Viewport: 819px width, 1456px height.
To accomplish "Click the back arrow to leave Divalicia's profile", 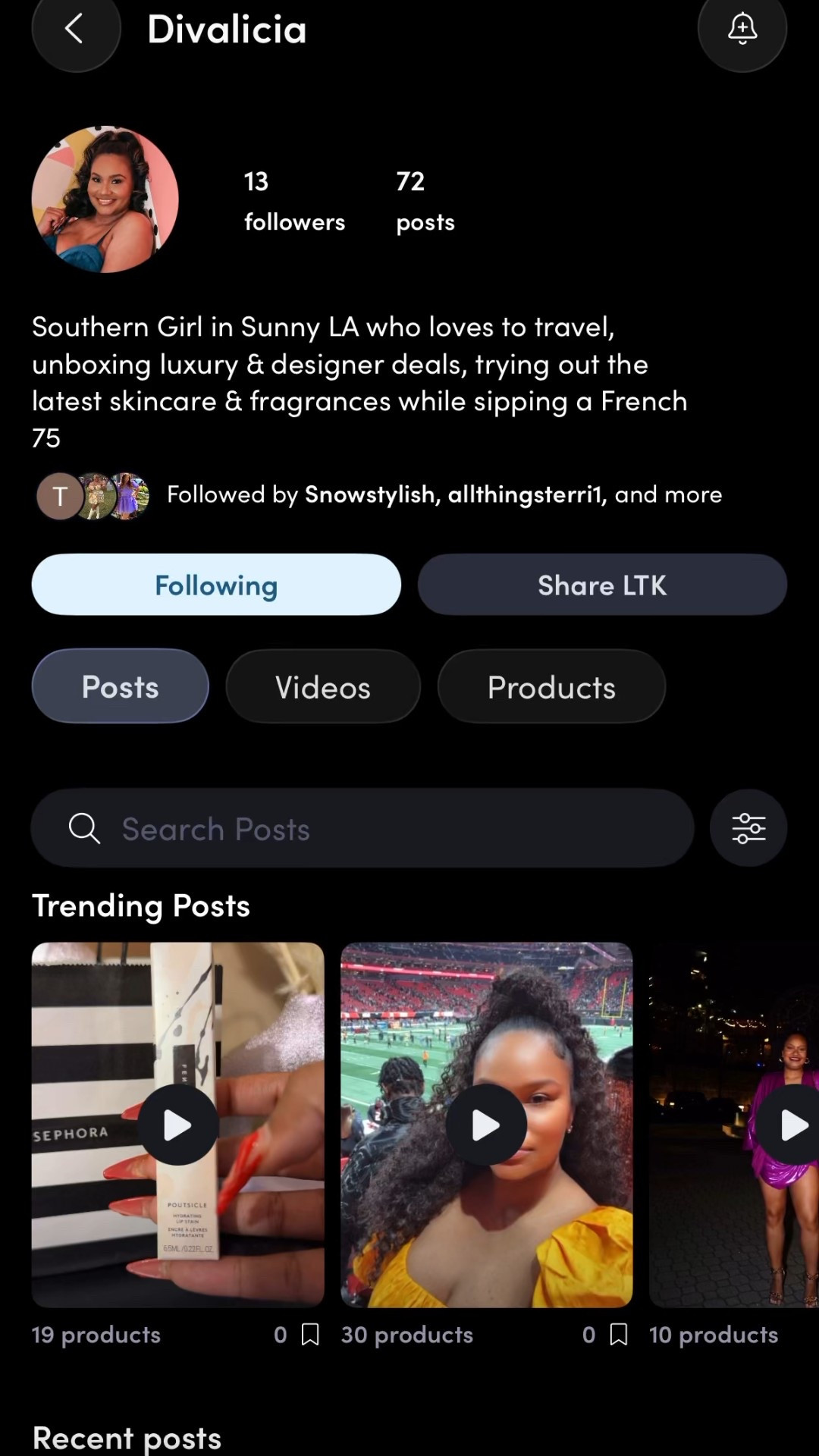I will click(75, 29).
